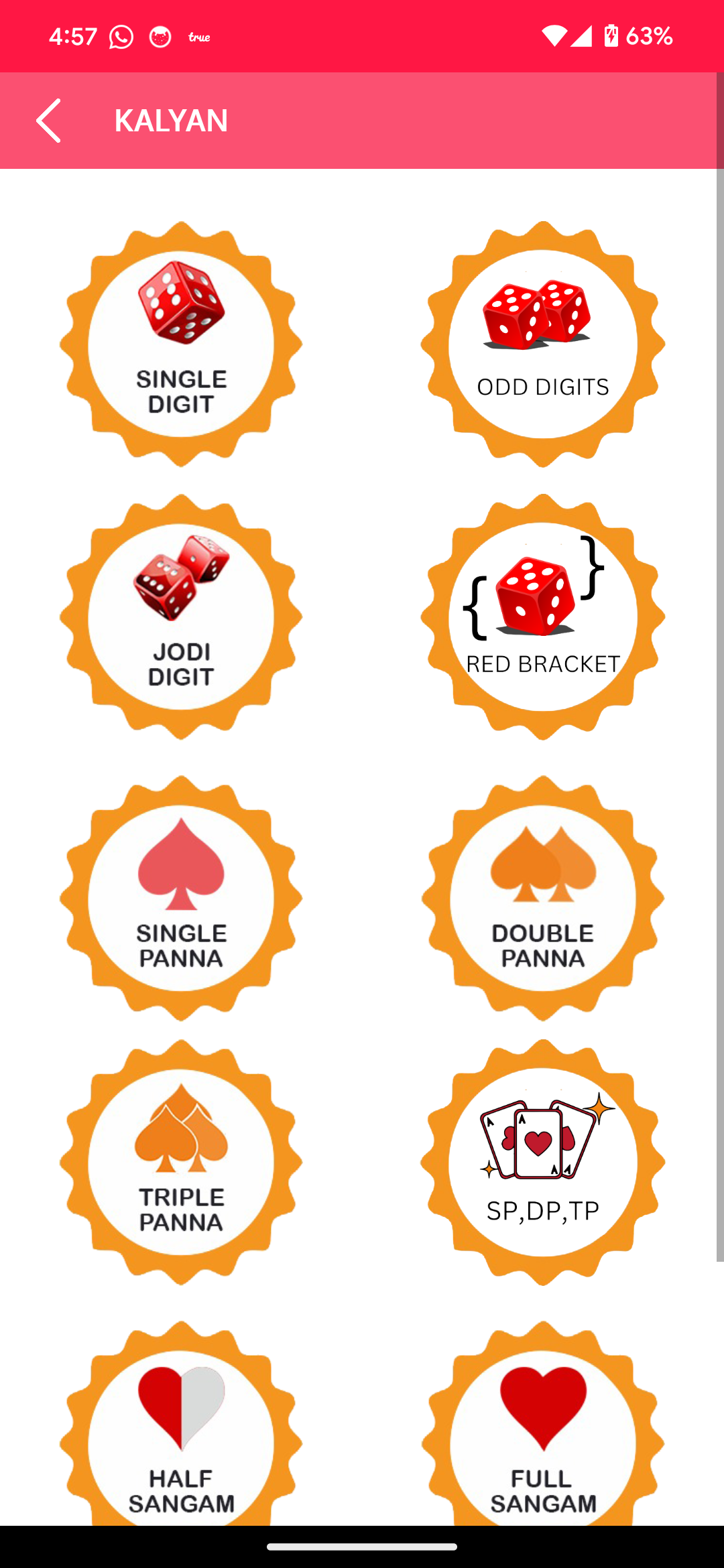
Task: Go back from the Kalyan screen
Action: point(49,121)
